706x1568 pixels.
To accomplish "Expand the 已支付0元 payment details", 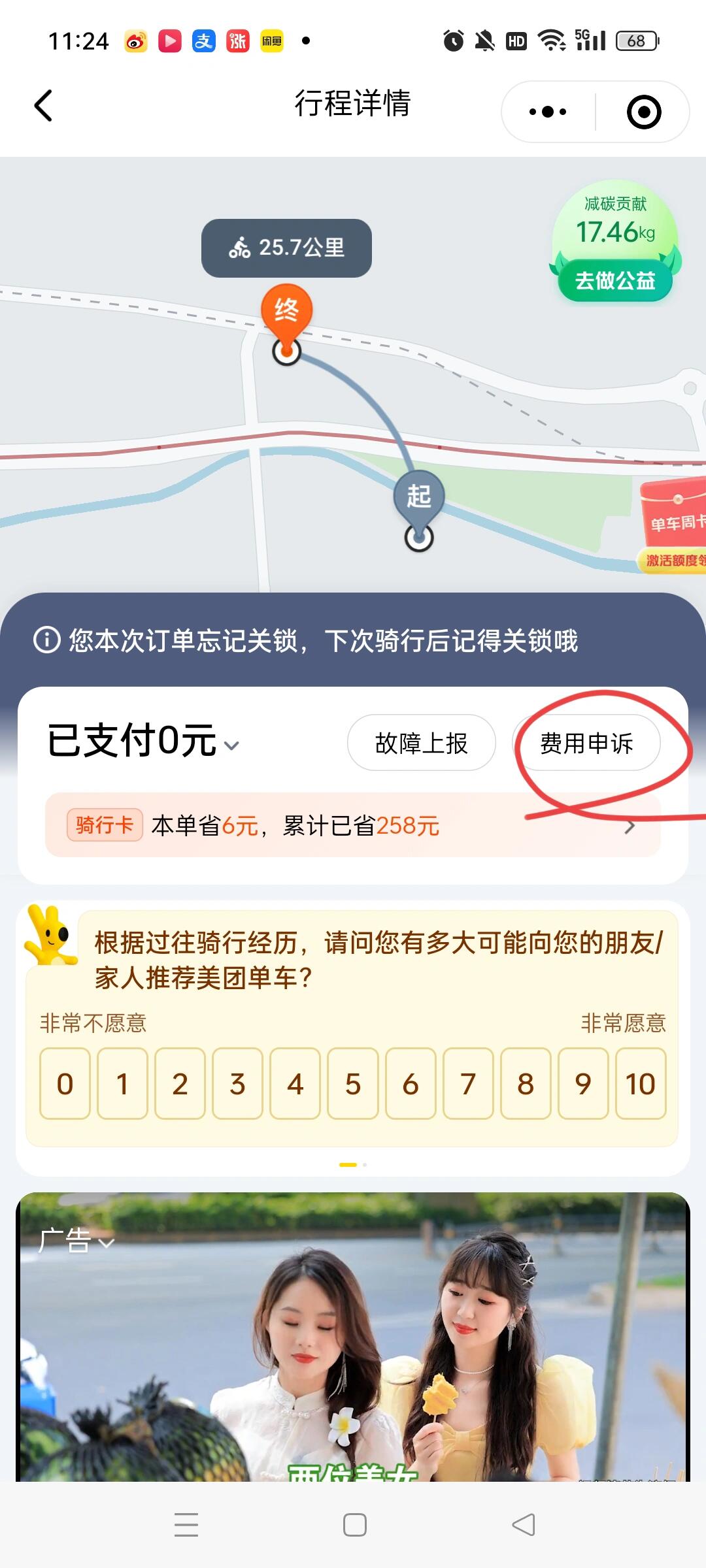I will click(x=144, y=742).
